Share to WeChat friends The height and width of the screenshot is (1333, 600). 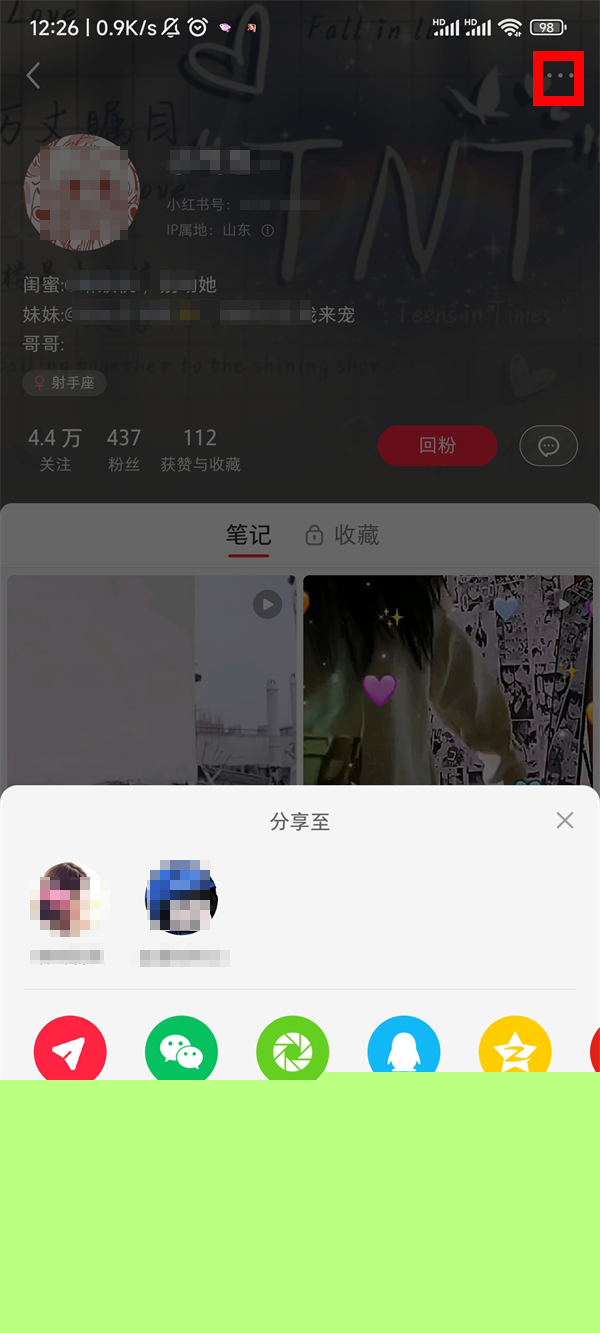coord(181,1048)
